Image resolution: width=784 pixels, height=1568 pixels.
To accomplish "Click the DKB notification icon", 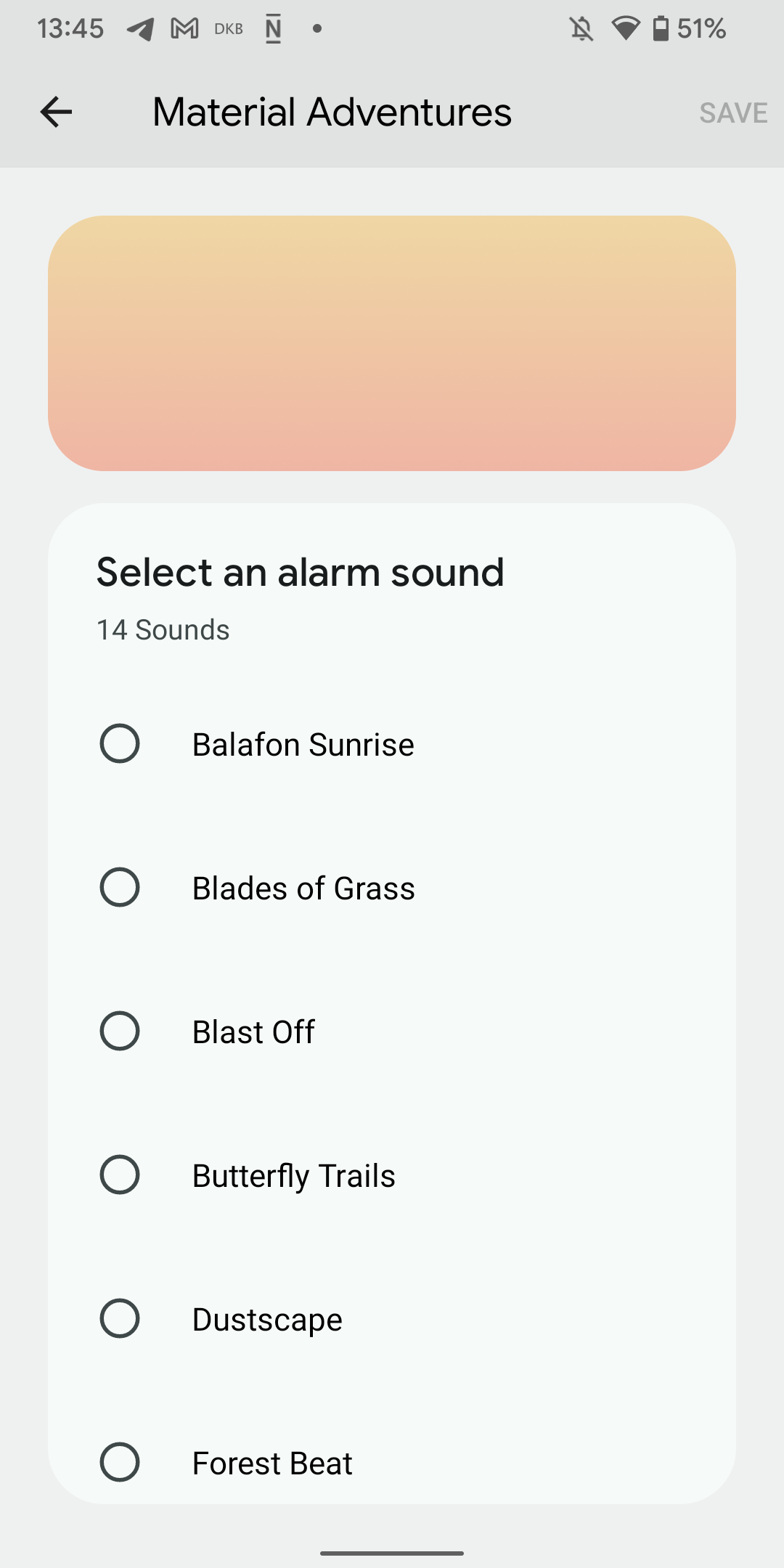I will (228, 28).
